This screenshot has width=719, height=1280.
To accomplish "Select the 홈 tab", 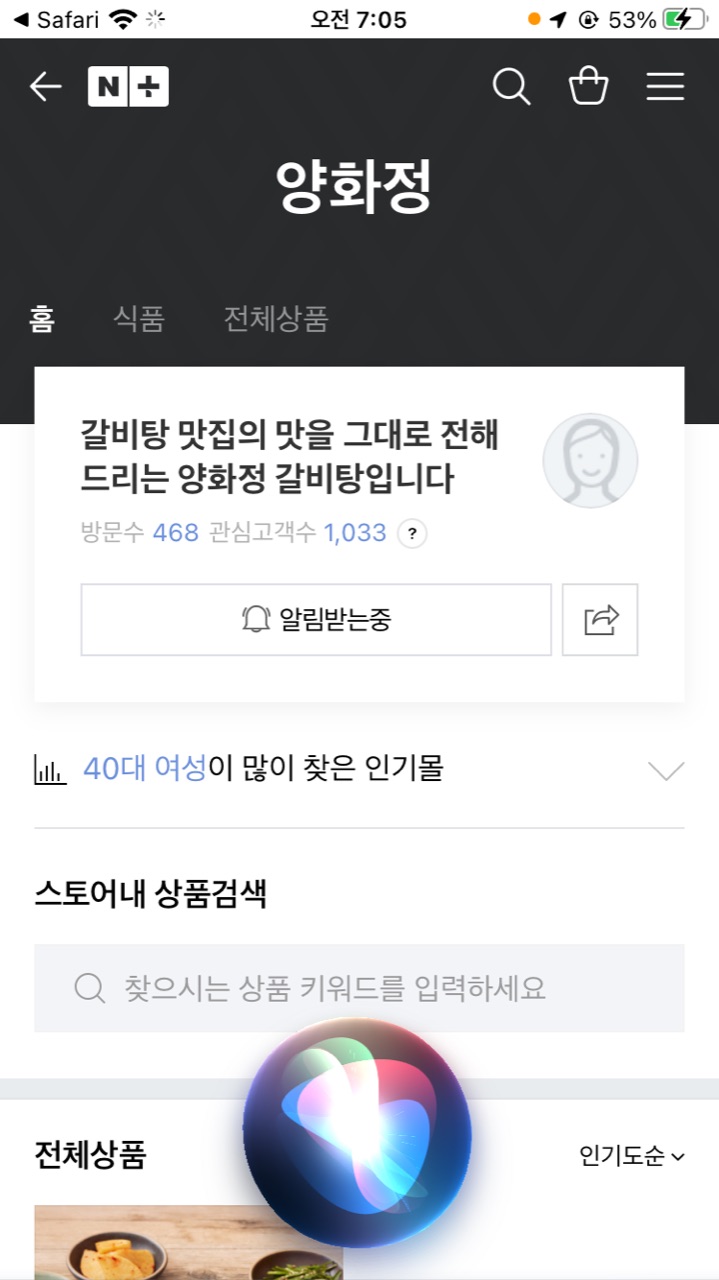I will 42,319.
